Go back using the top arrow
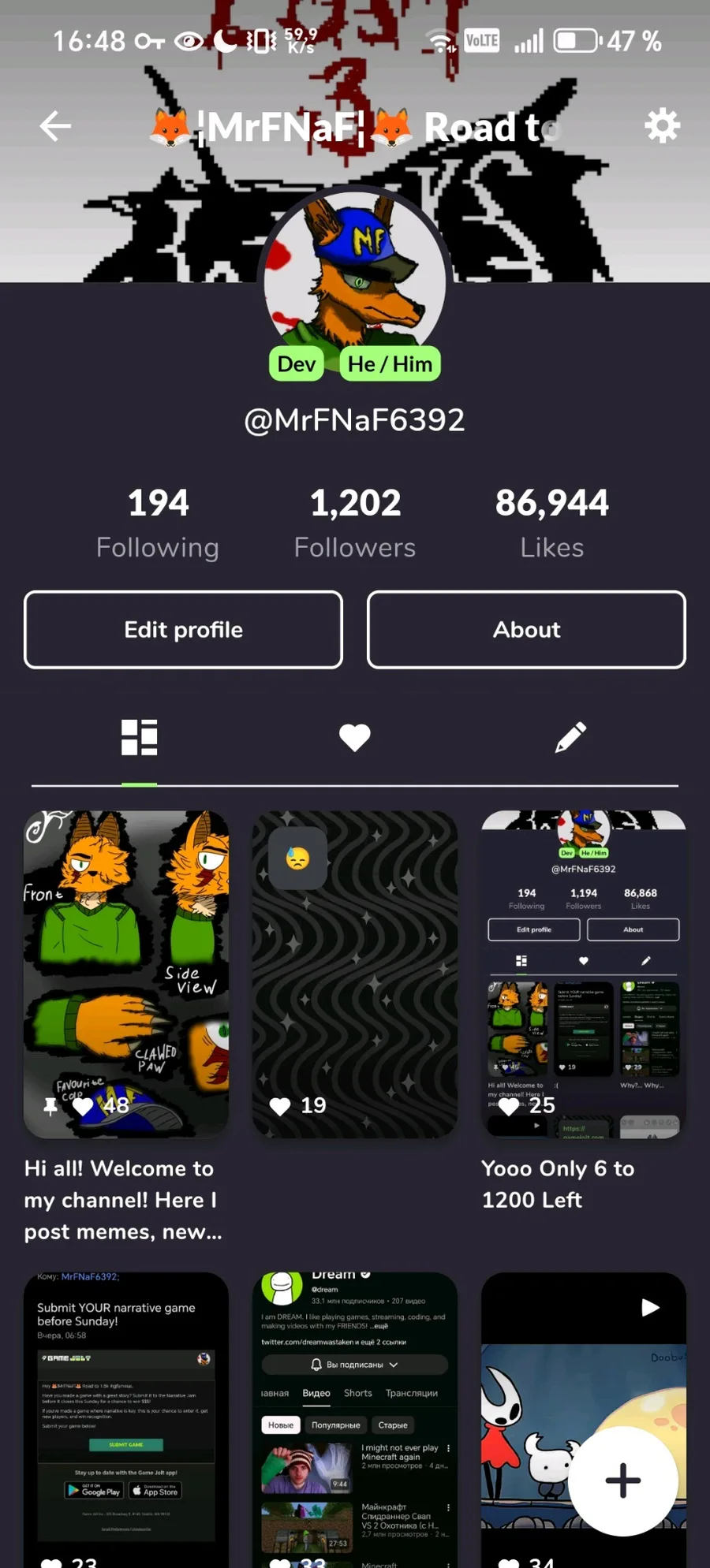 (55, 126)
